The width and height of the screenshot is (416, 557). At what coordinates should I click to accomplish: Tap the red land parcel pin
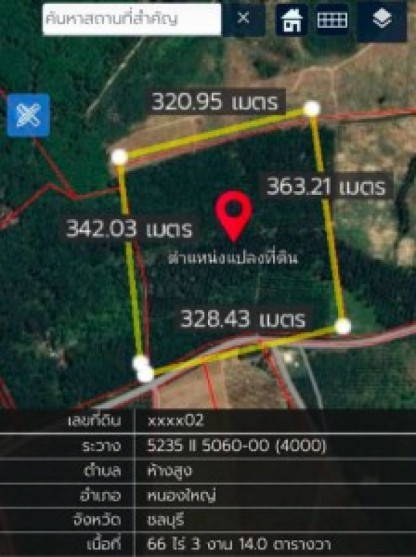coord(233,216)
